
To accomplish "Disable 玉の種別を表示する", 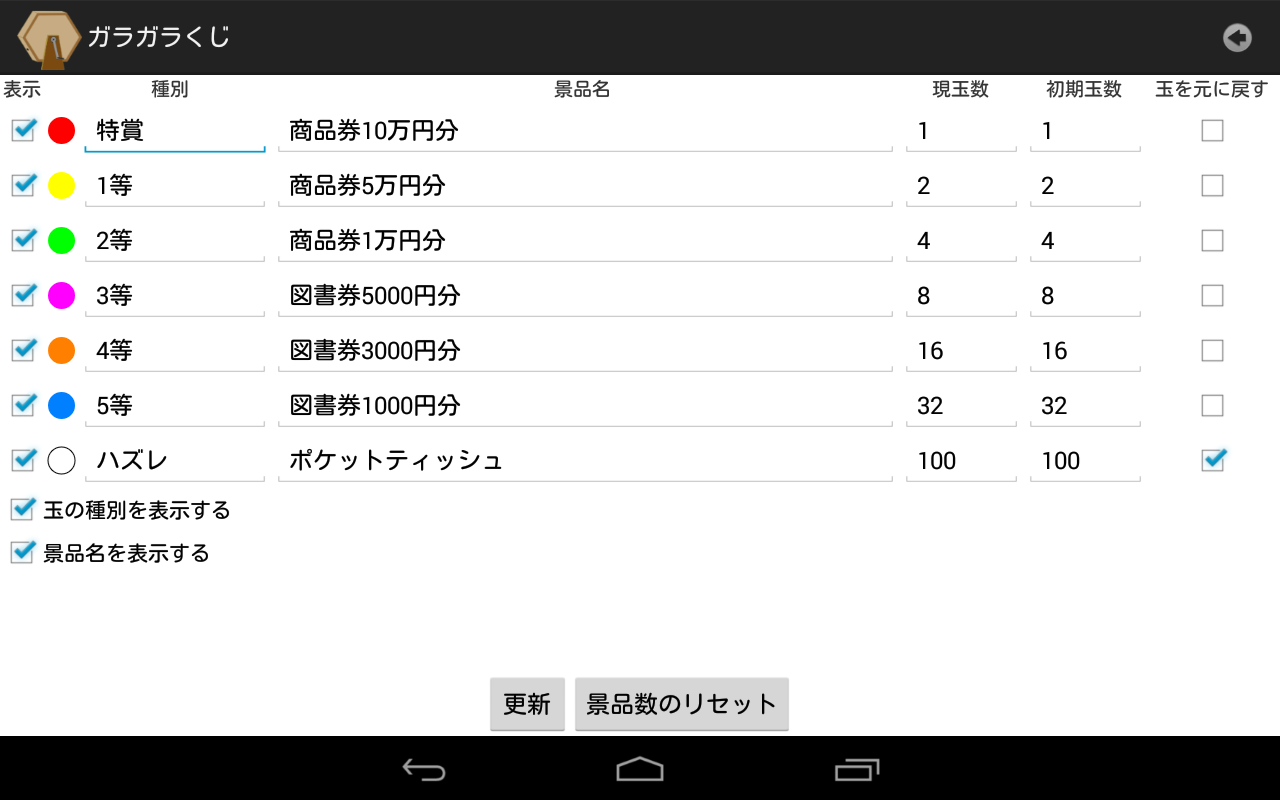I will coord(23,510).
